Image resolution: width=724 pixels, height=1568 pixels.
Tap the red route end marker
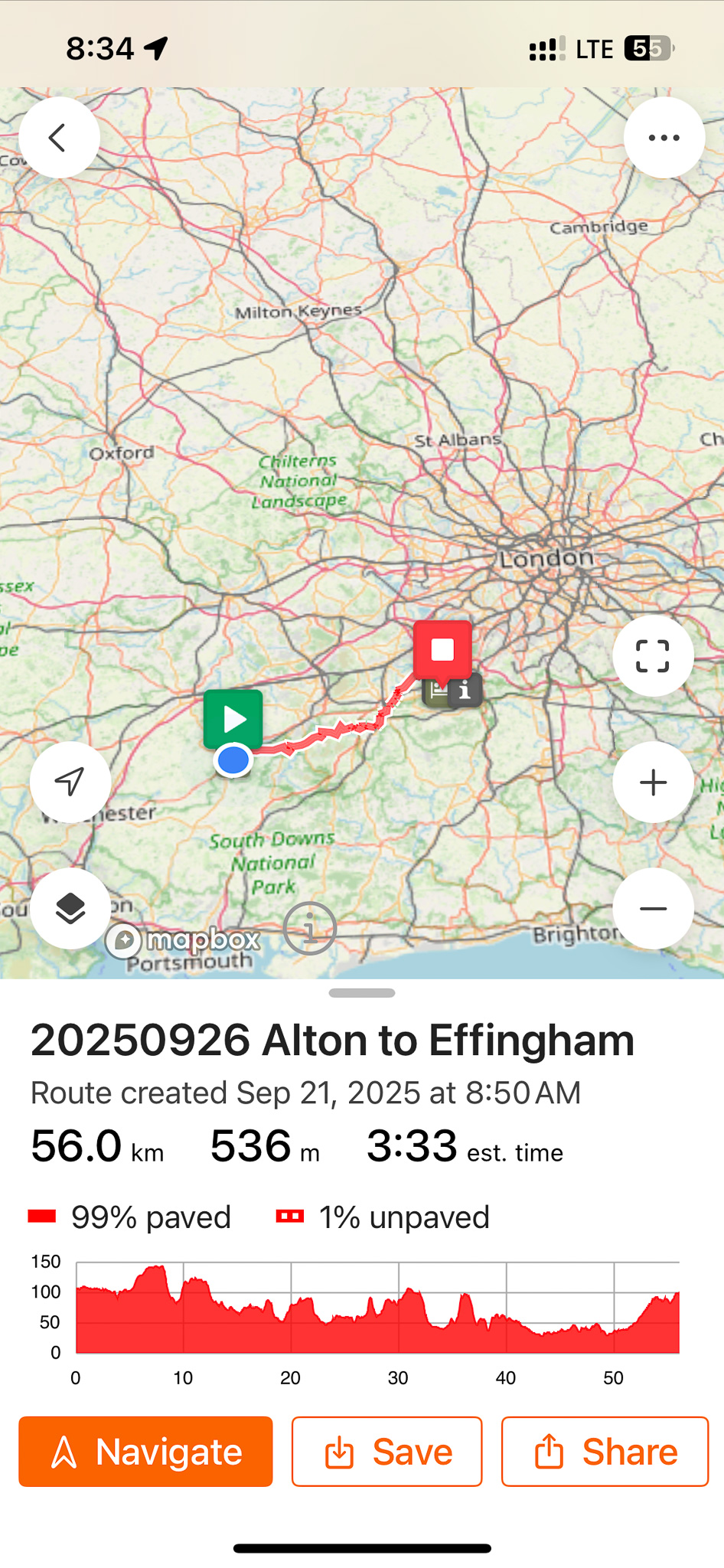pos(442,650)
